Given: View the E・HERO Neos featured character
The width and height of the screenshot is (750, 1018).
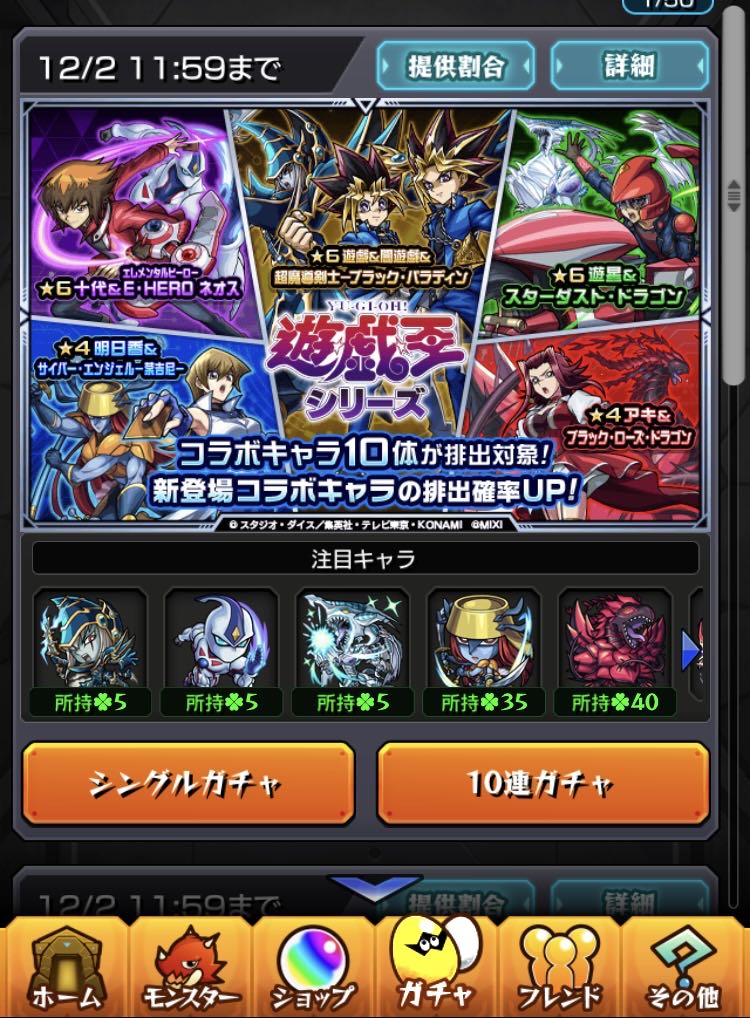Looking at the screenshot, I should point(221,641).
